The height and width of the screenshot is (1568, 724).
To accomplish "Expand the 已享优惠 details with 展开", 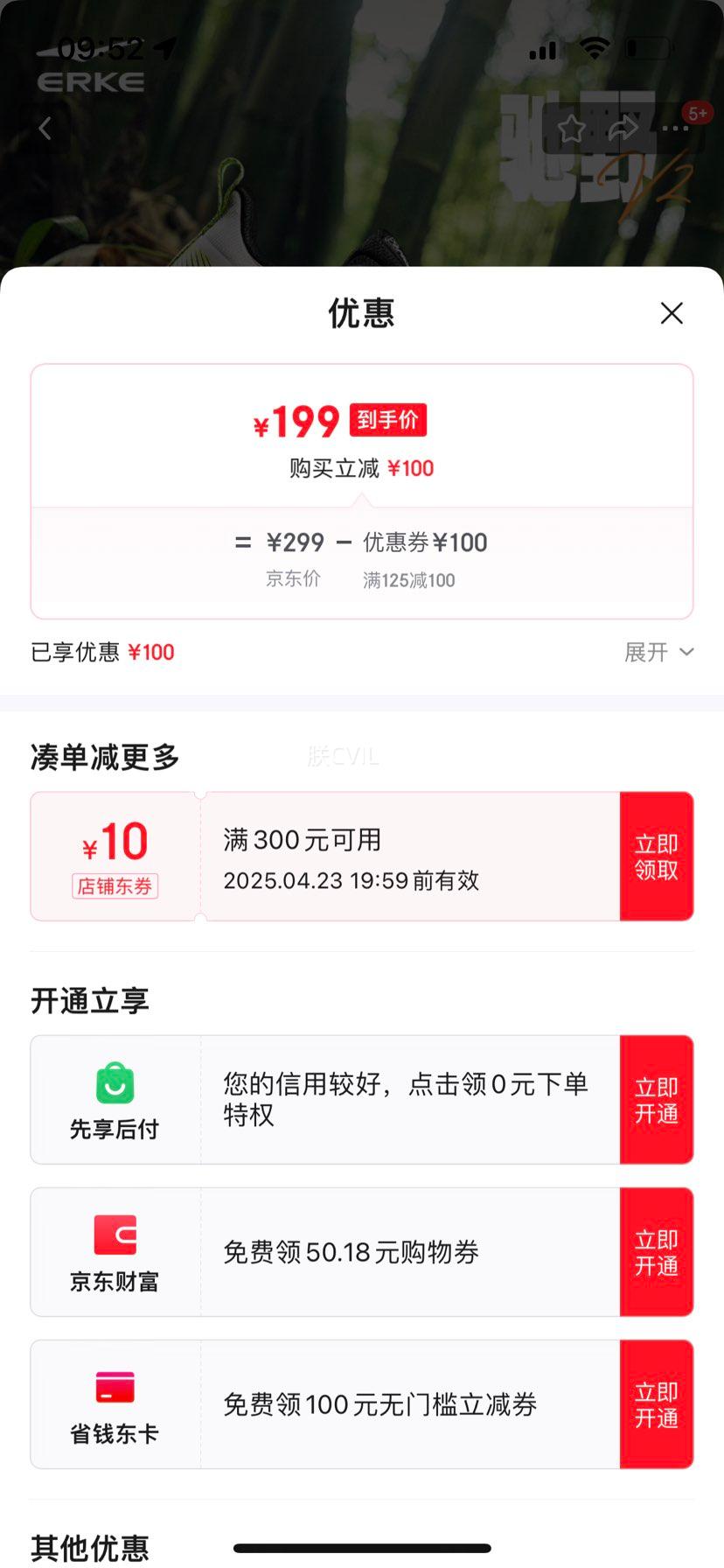I will click(x=658, y=652).
